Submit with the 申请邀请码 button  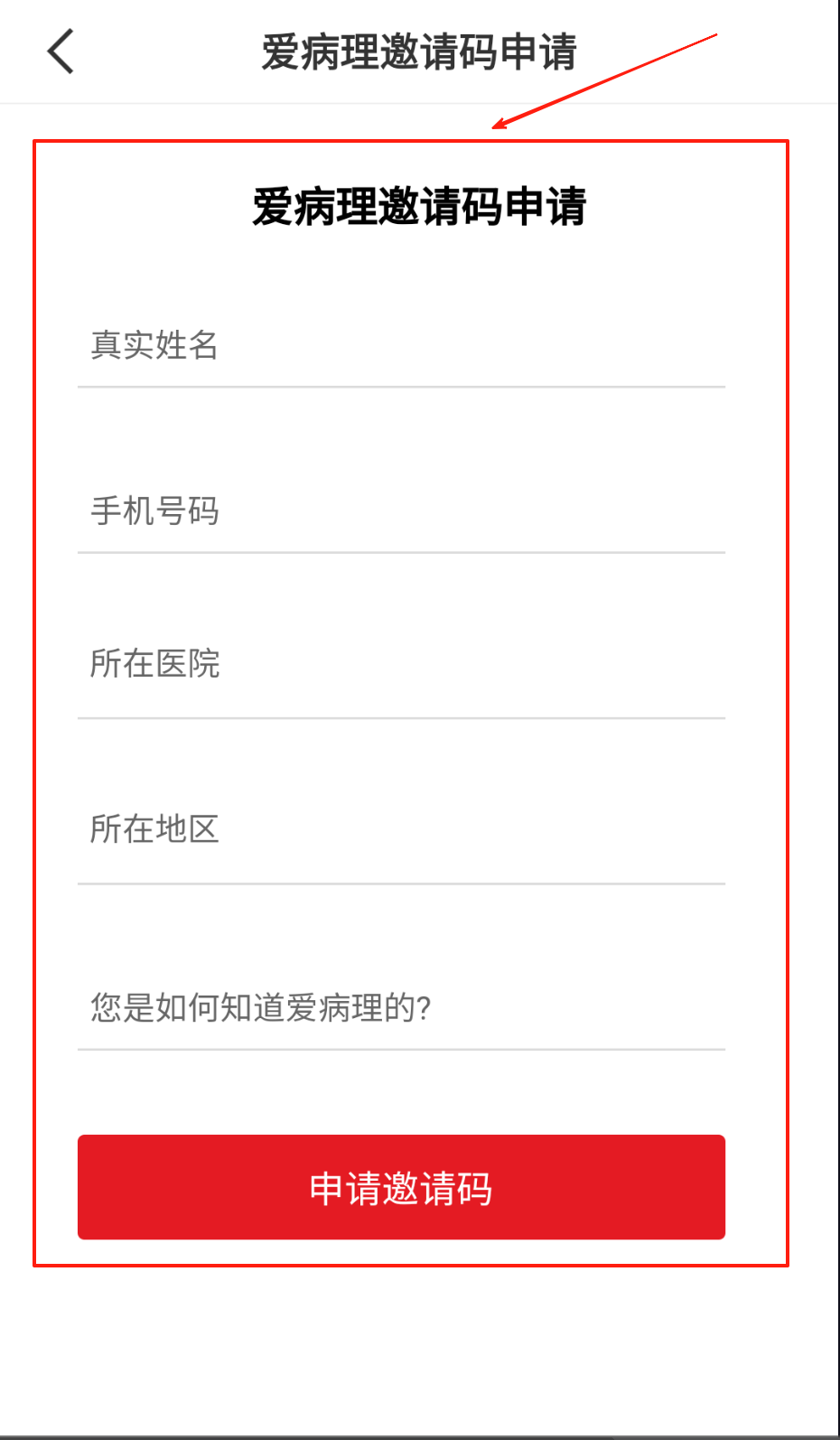401,1187
